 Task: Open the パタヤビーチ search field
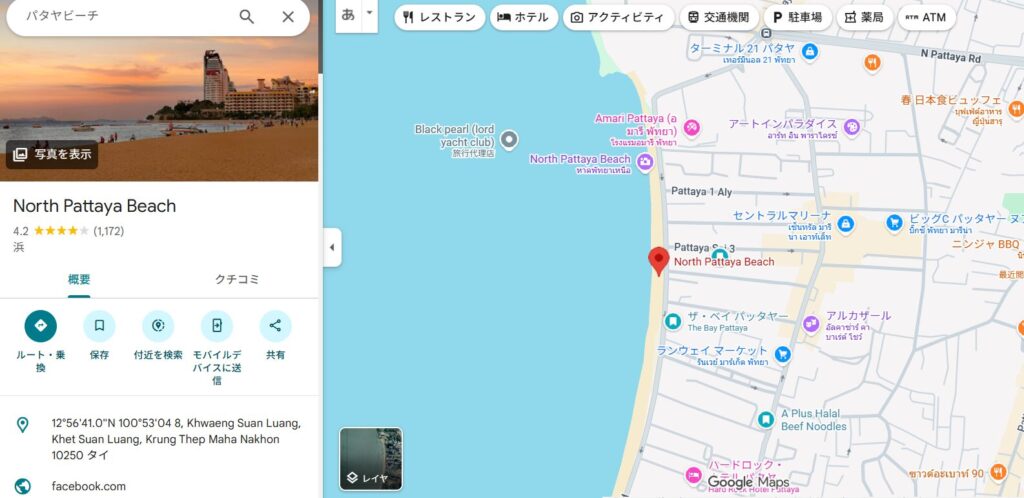coord(120,17)
